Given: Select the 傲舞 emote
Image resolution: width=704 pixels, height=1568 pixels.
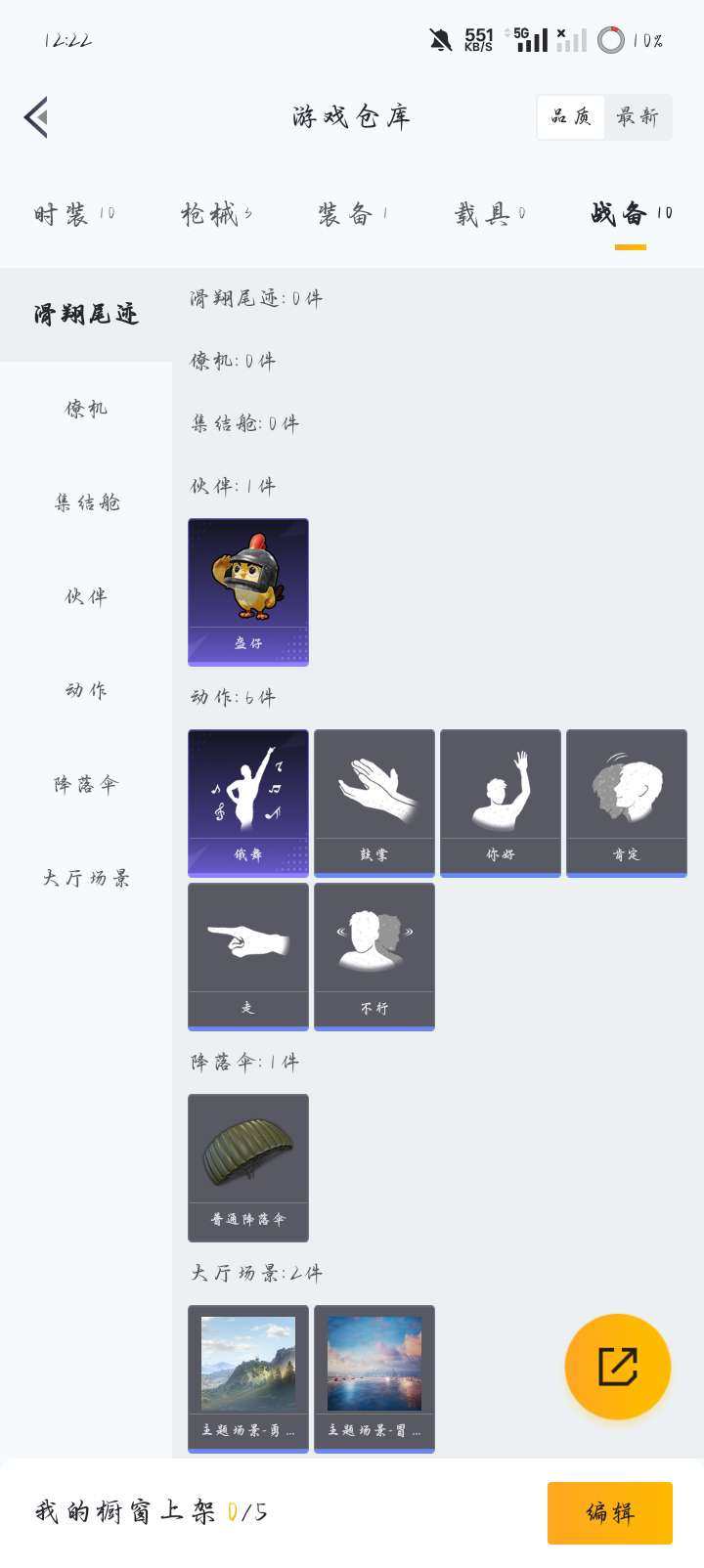Looking at the screenshot, I should point(247,802).
